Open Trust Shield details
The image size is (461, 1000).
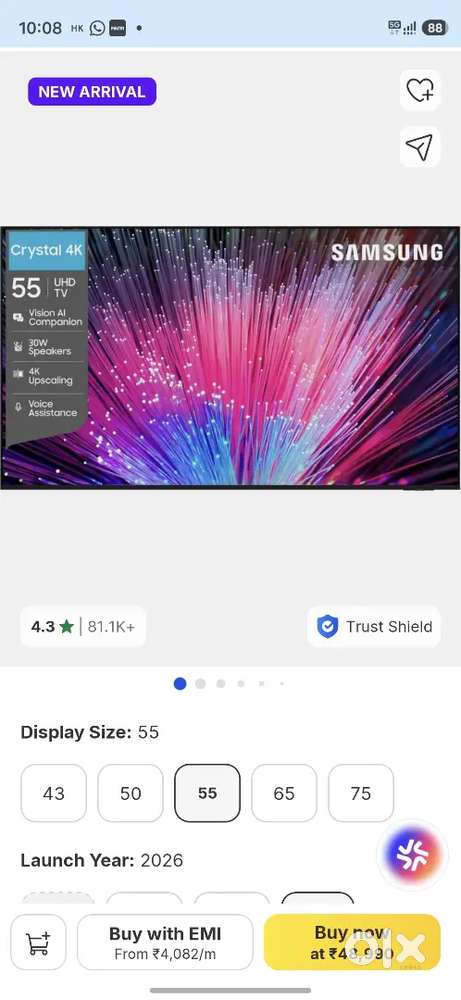(374, 626)
